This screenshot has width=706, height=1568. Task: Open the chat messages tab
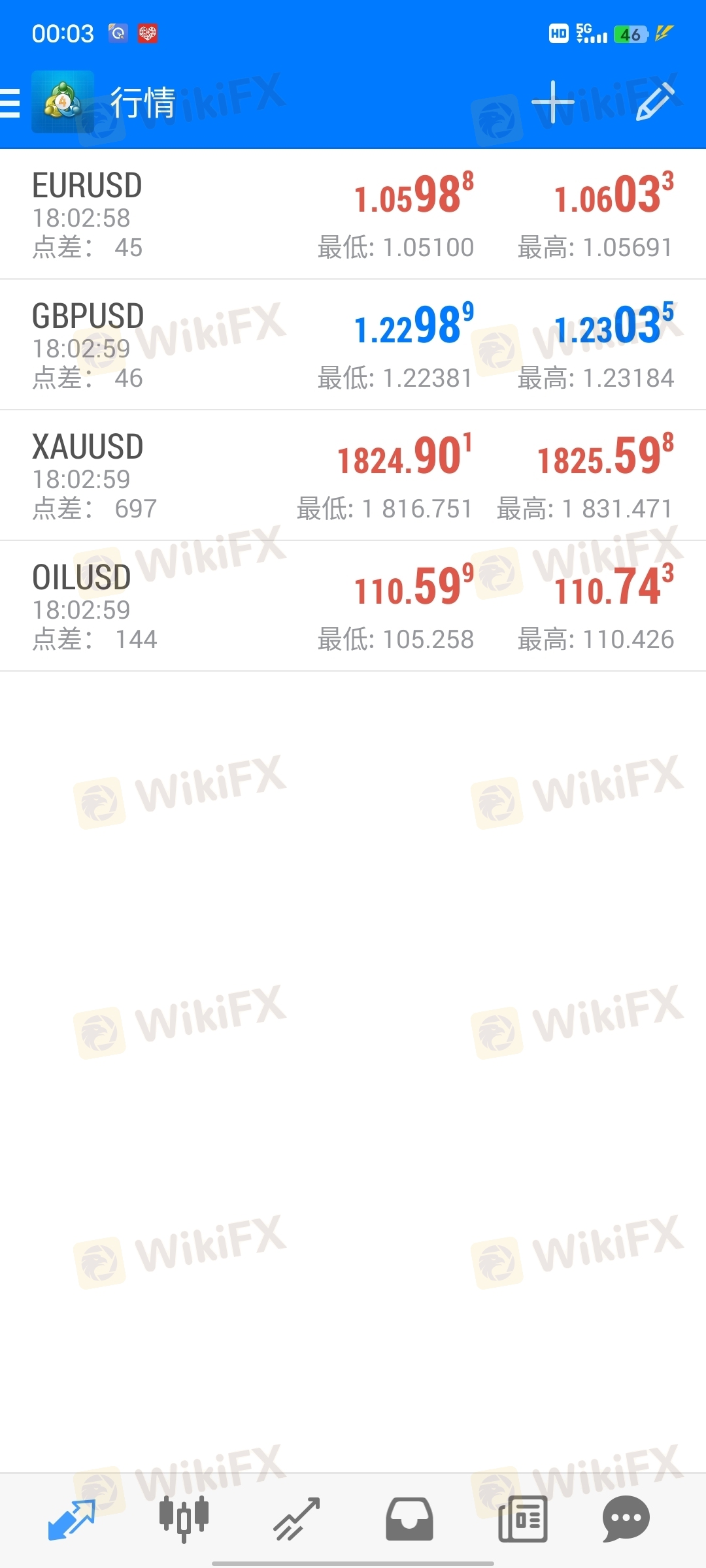tap(626, 1520)
